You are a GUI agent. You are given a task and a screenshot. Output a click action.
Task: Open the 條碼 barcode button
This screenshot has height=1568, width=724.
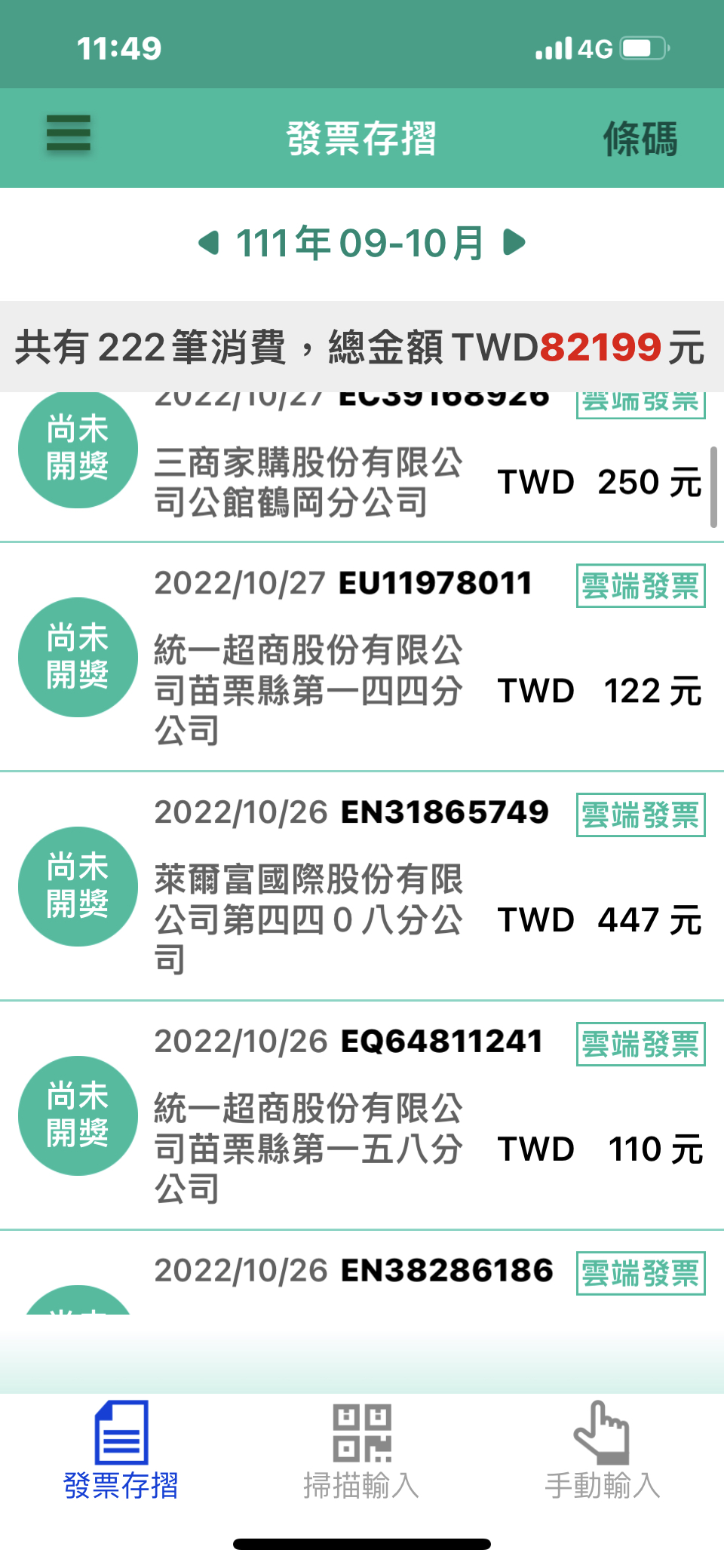(x=640, y=139)
